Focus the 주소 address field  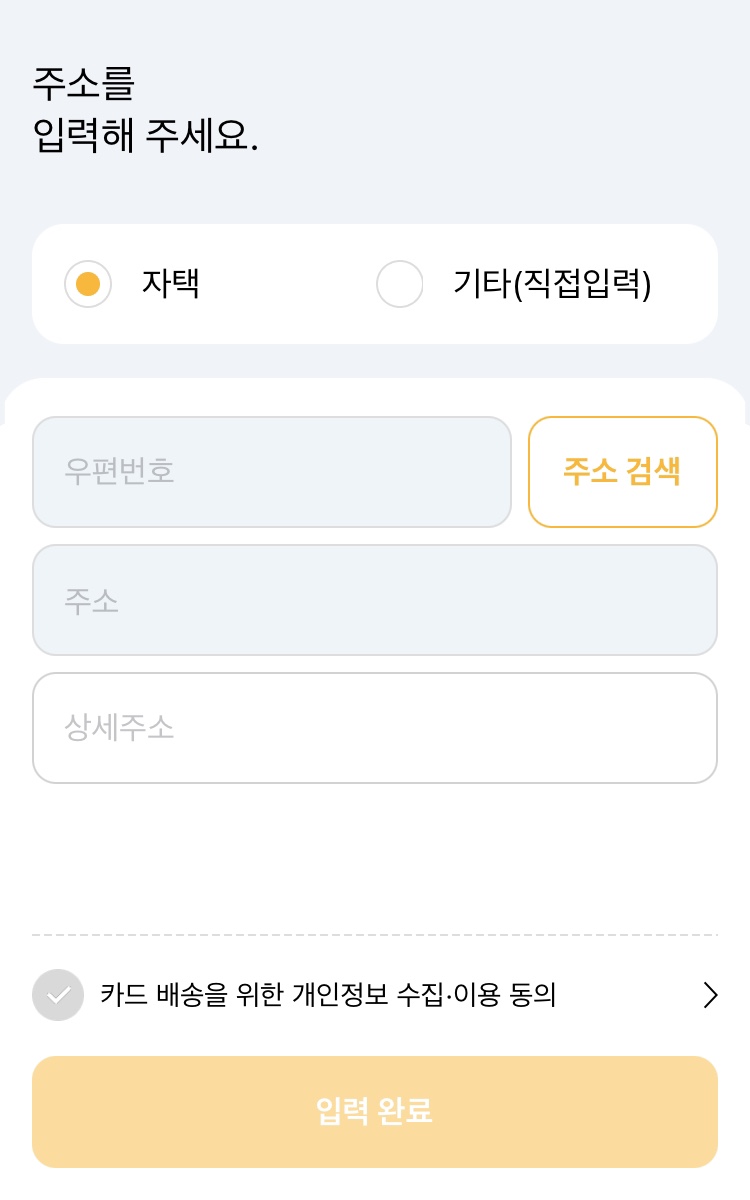[375, 599]
